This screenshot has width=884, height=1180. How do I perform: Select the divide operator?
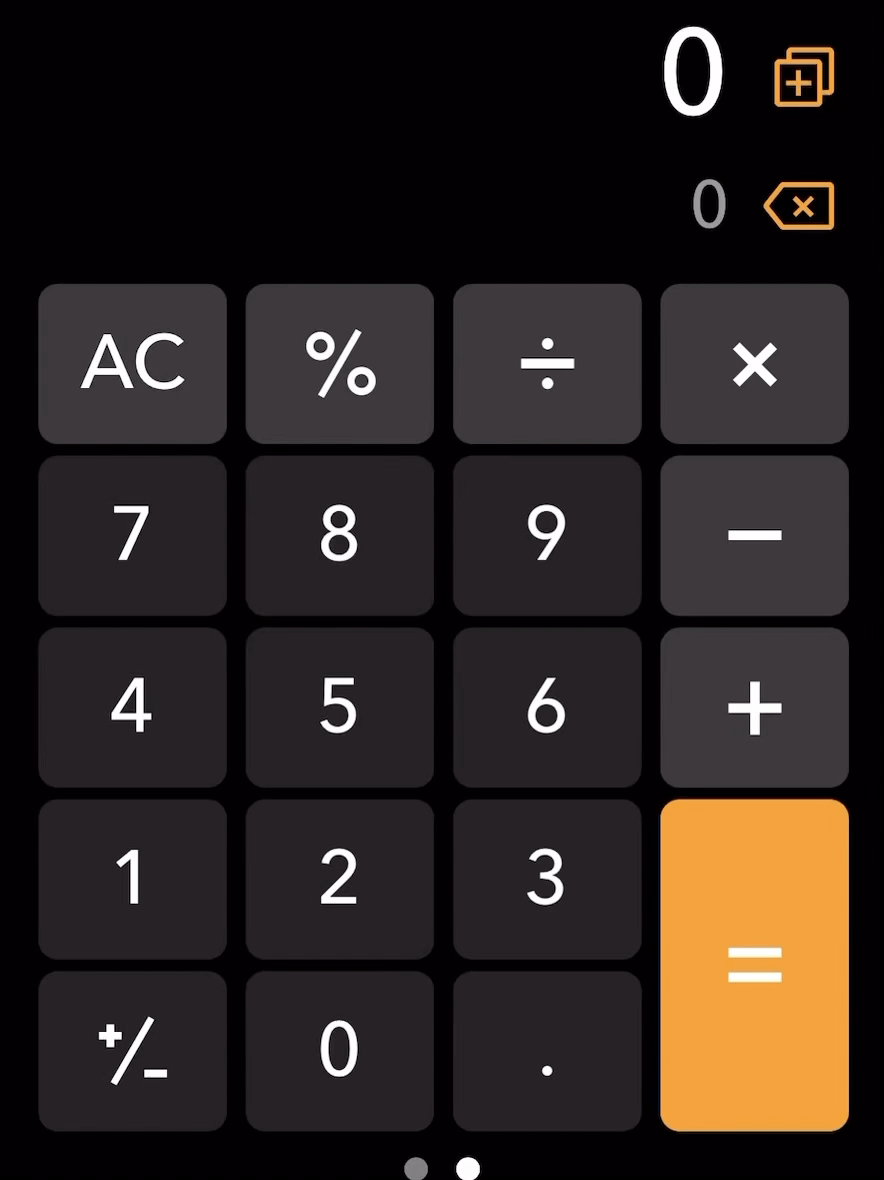tap(547, 364)
